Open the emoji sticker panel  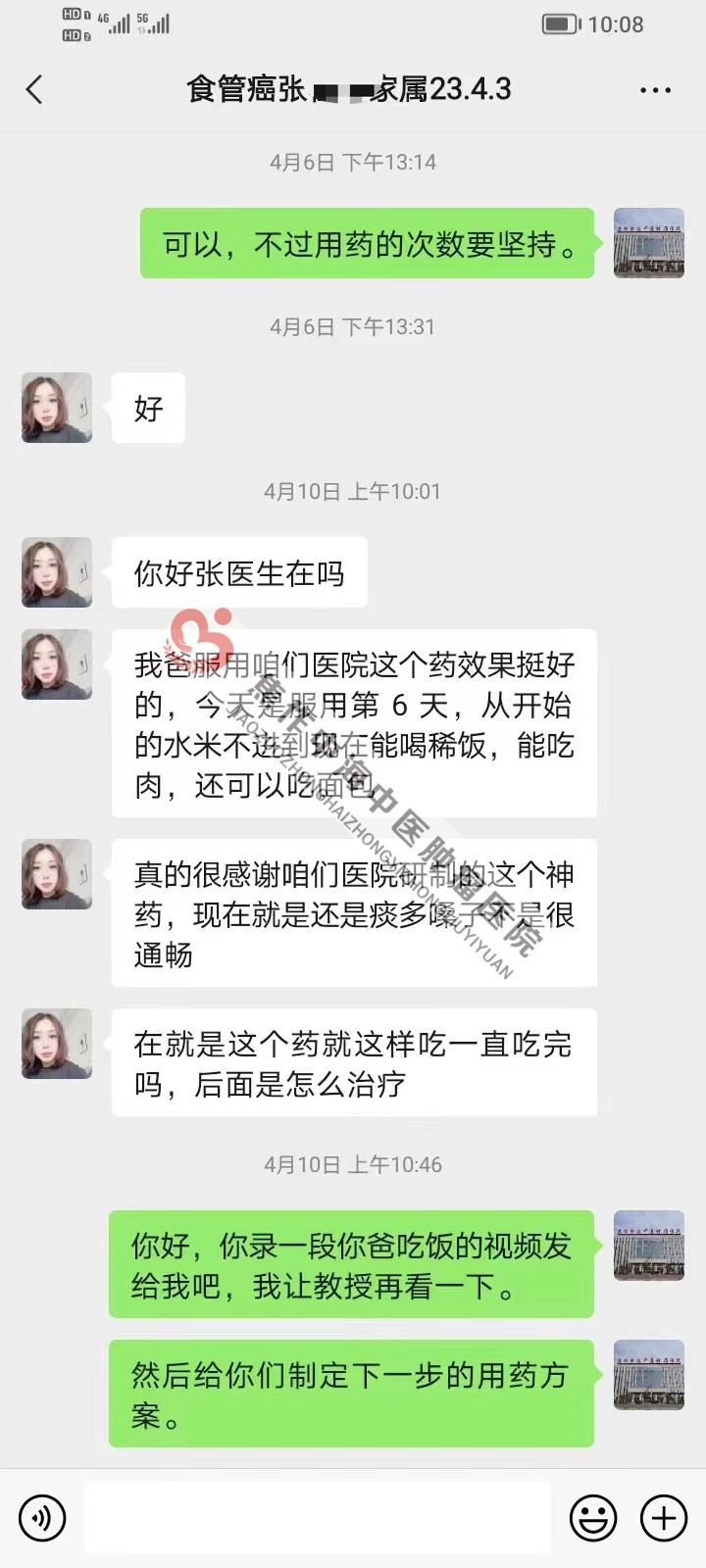point(593,1518)
